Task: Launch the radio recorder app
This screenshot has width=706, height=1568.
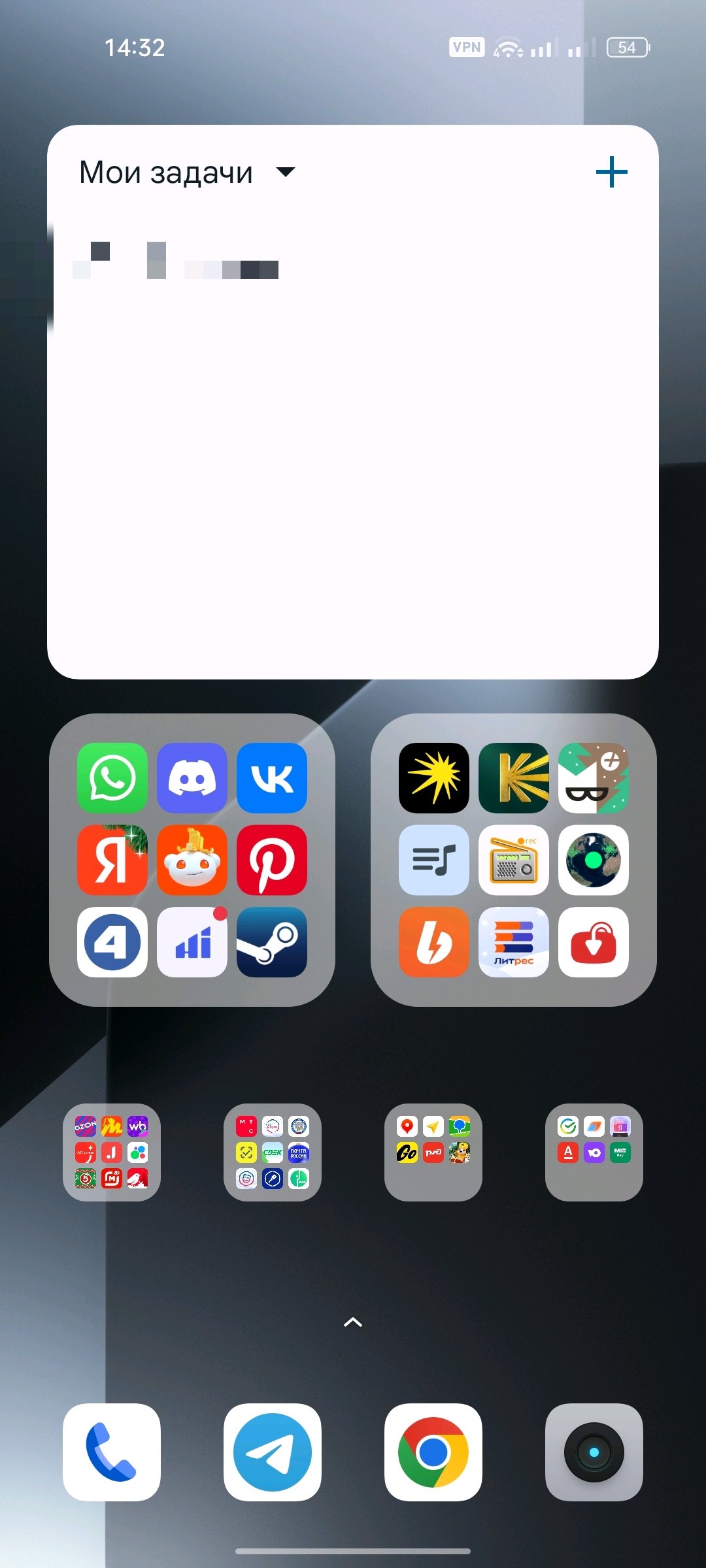Action: point(513,859)
